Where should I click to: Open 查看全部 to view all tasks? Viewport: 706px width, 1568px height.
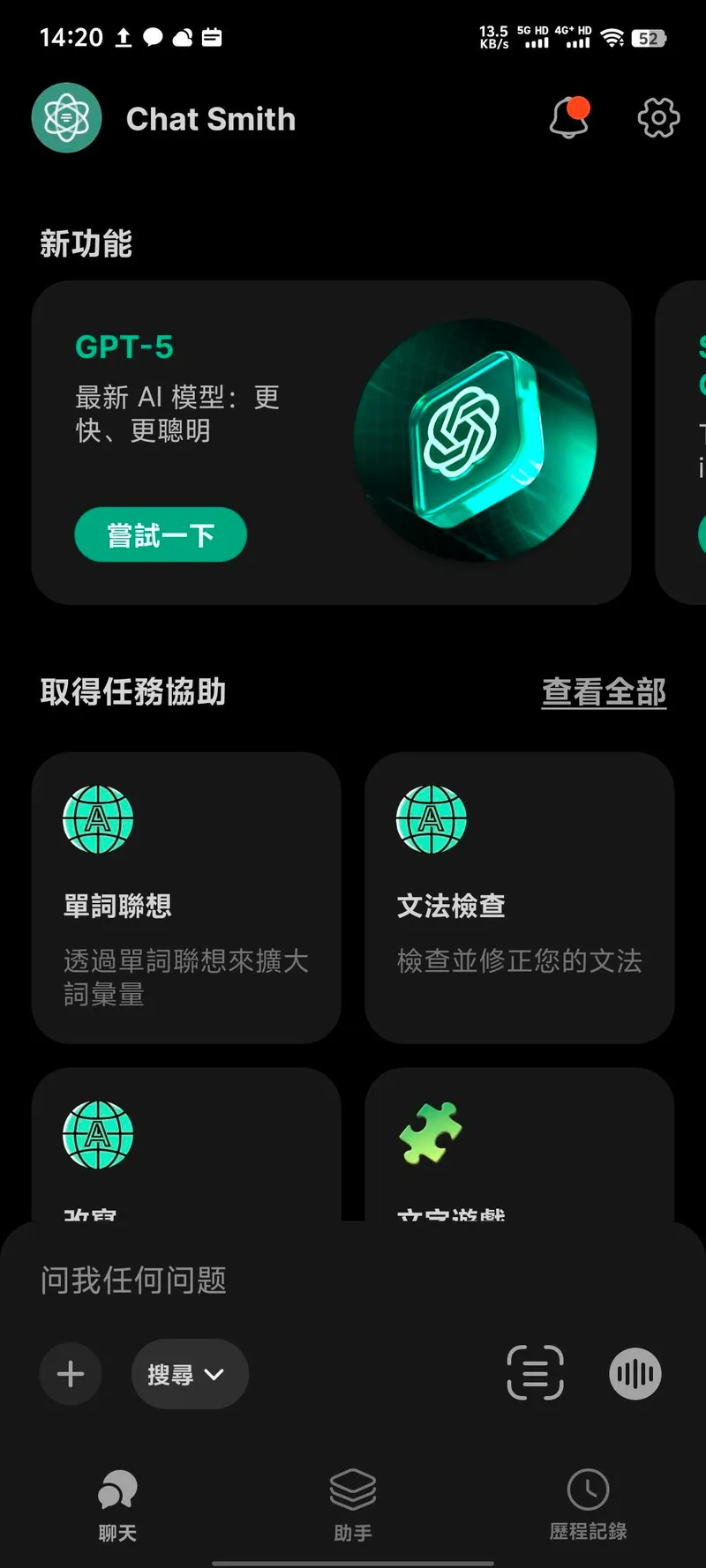pyautogui.click(x=604, y=692)
